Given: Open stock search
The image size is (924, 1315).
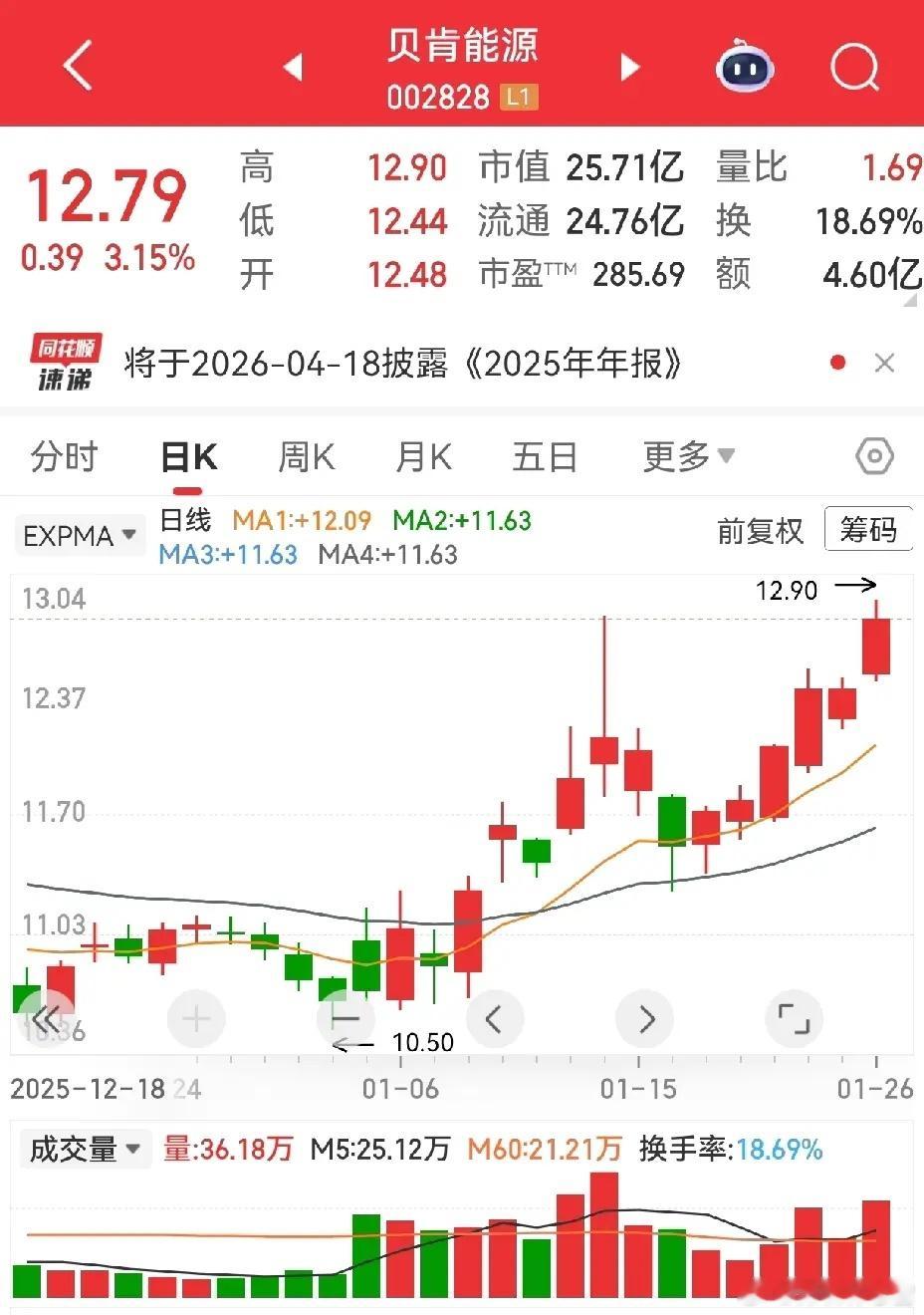Looking at the screenshot, I should (x=854, y=68).
